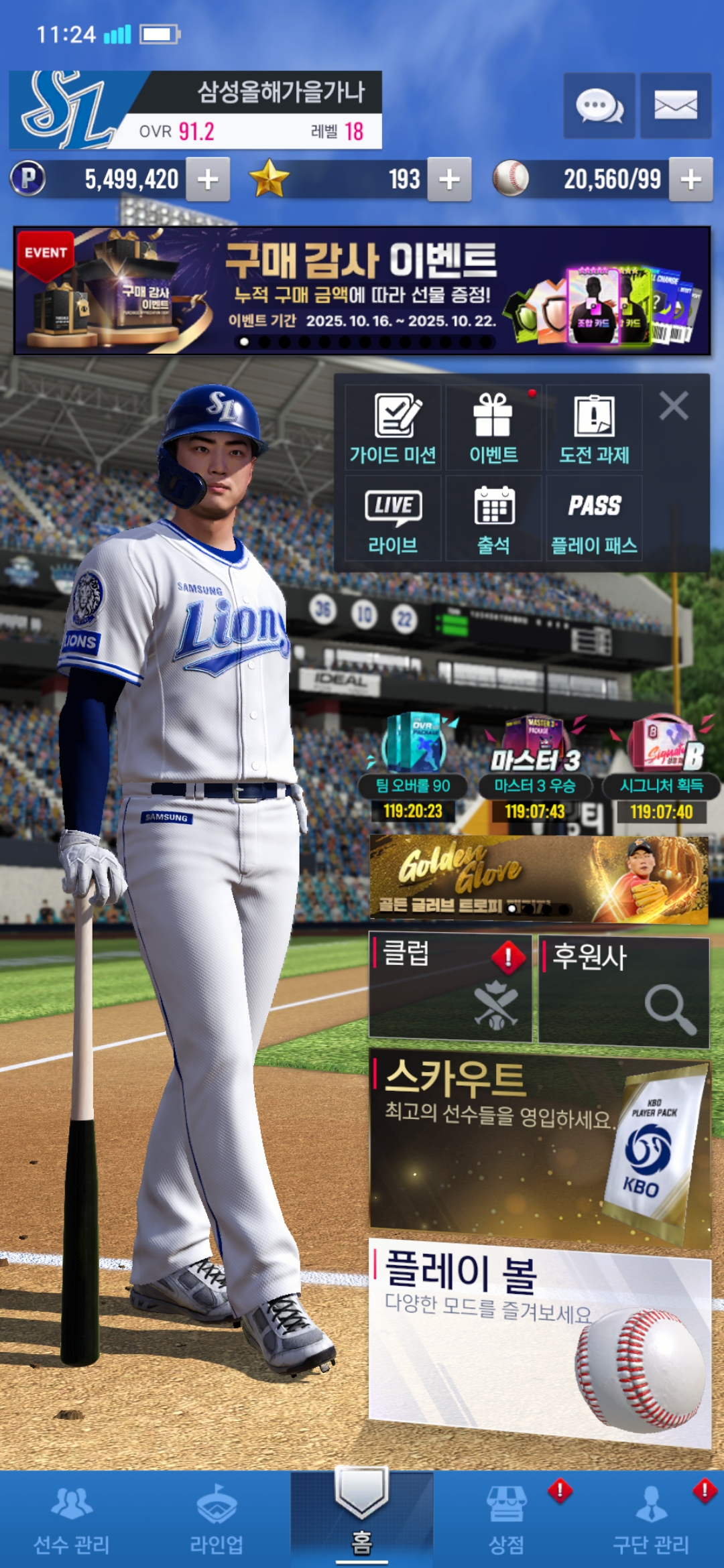The image size is (724, 1568).
Task: Open the chat speech bubble icon
Action: pos(599,106)
